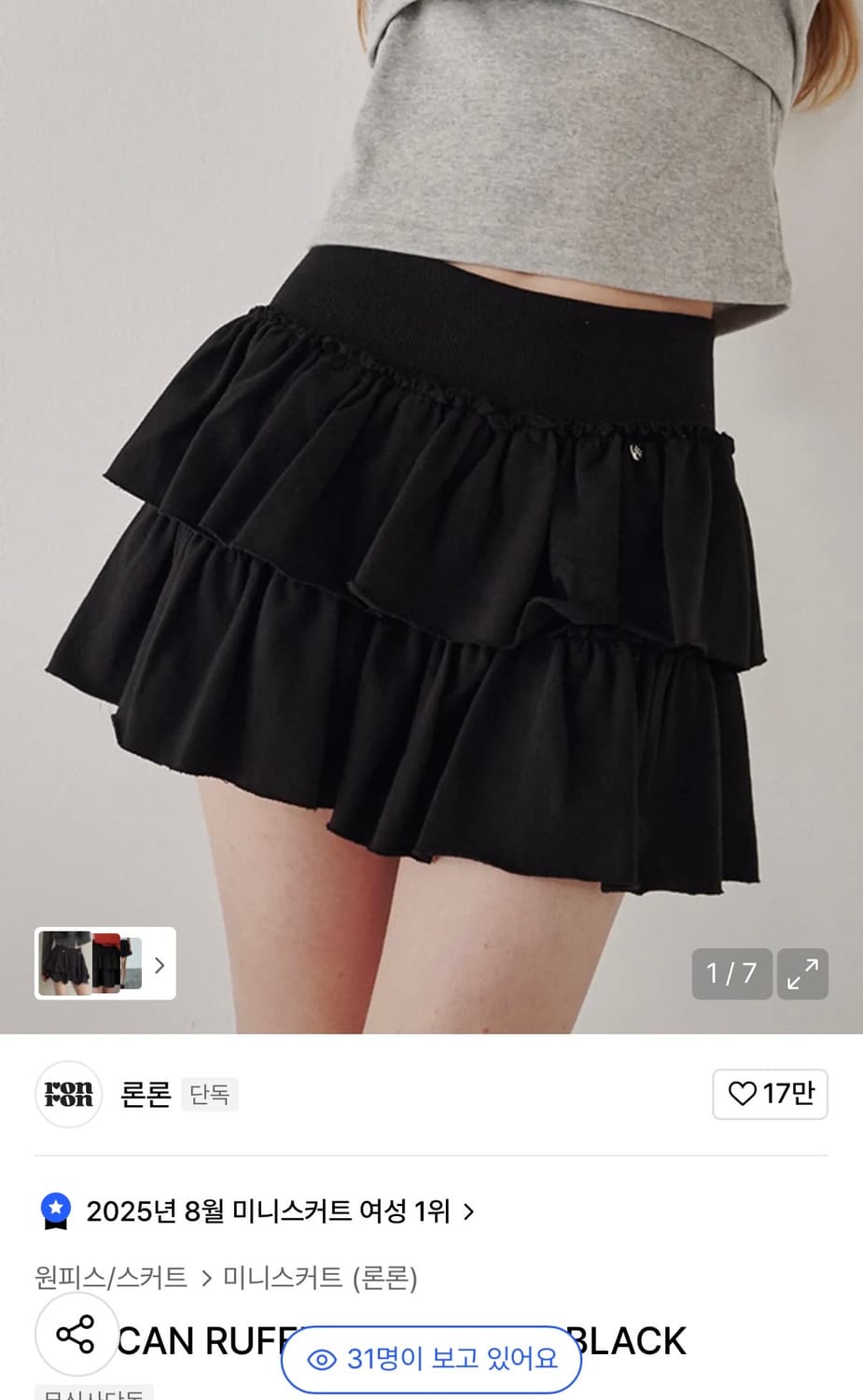Image resolution: width=863 pixels, height=1400 pixels.
Task: Tap the 1/7 image counter indicator
Action: 731,973
